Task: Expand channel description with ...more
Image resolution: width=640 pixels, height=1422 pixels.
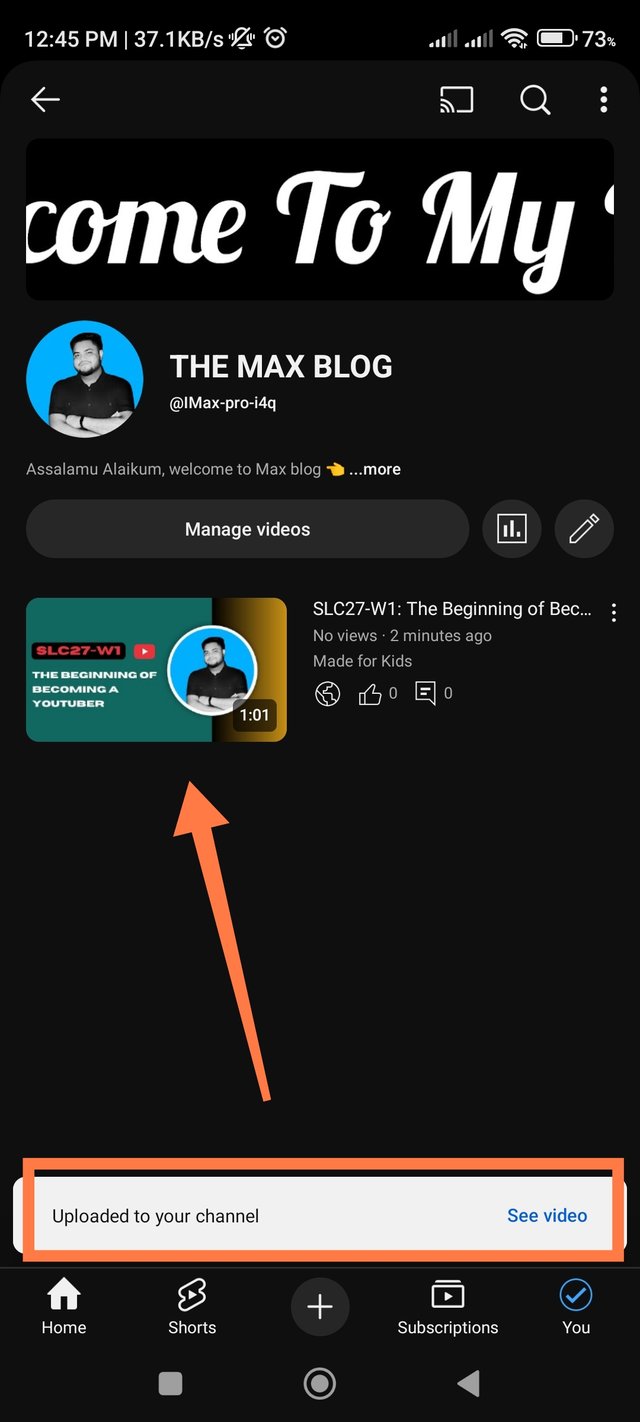Action: click(375, 469)
